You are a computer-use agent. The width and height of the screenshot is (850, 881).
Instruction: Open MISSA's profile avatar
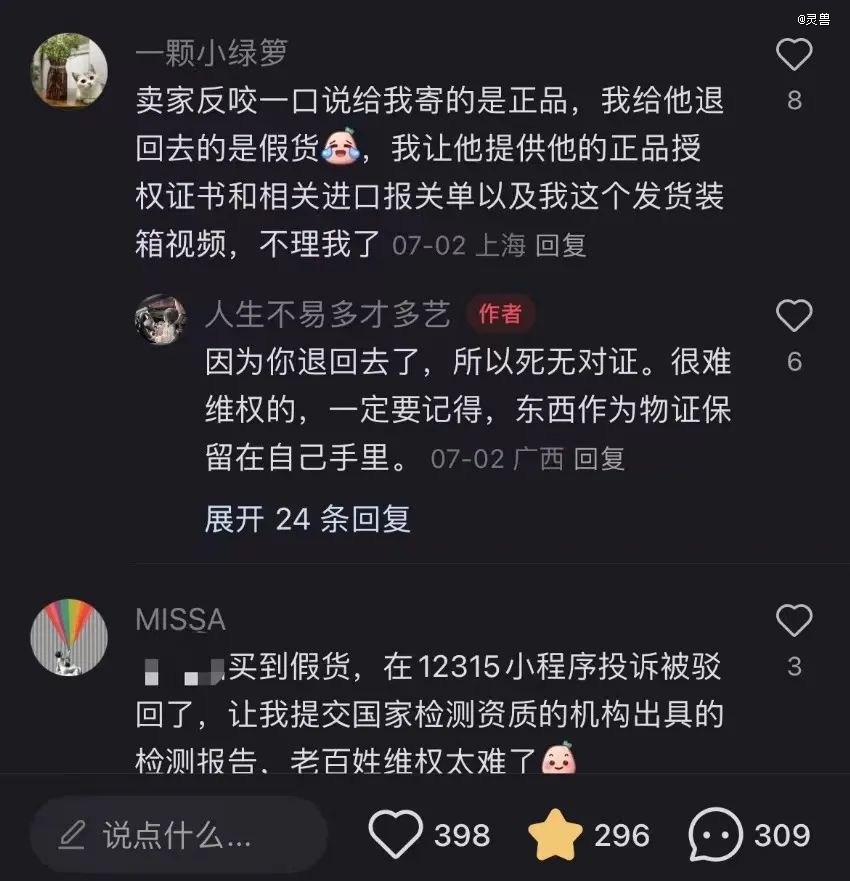coord(69,637)
